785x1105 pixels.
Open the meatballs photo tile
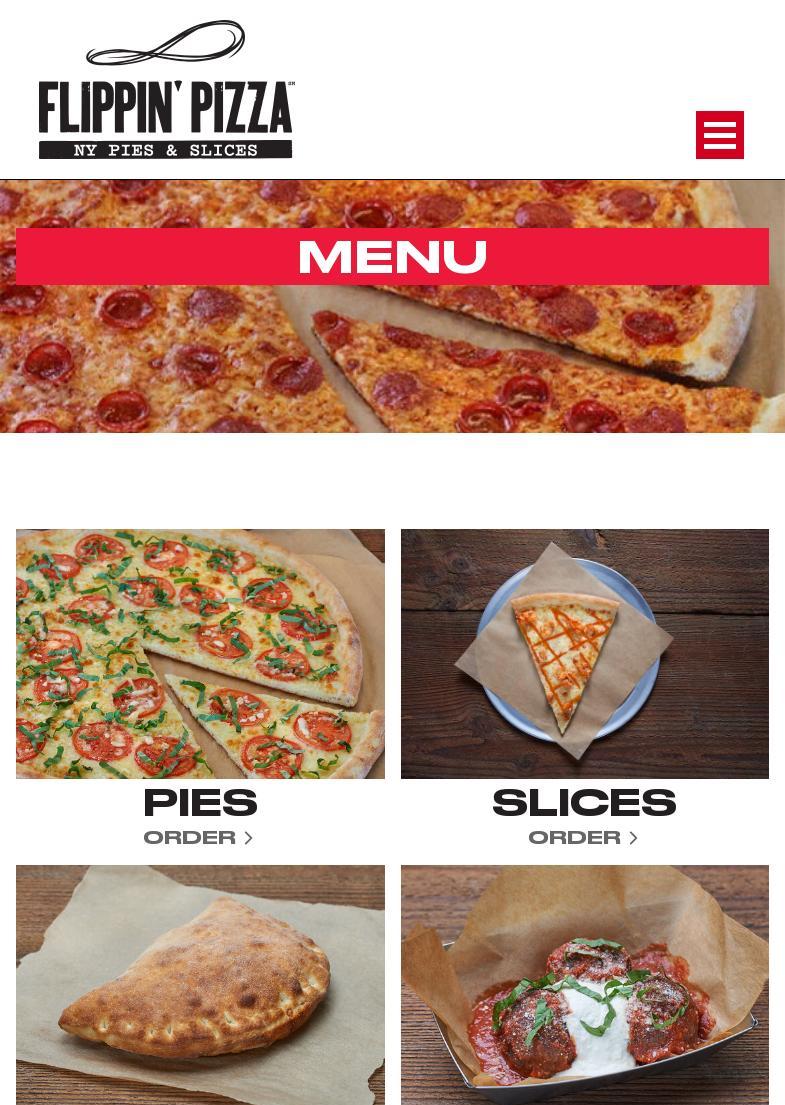(x=584, y=985)
